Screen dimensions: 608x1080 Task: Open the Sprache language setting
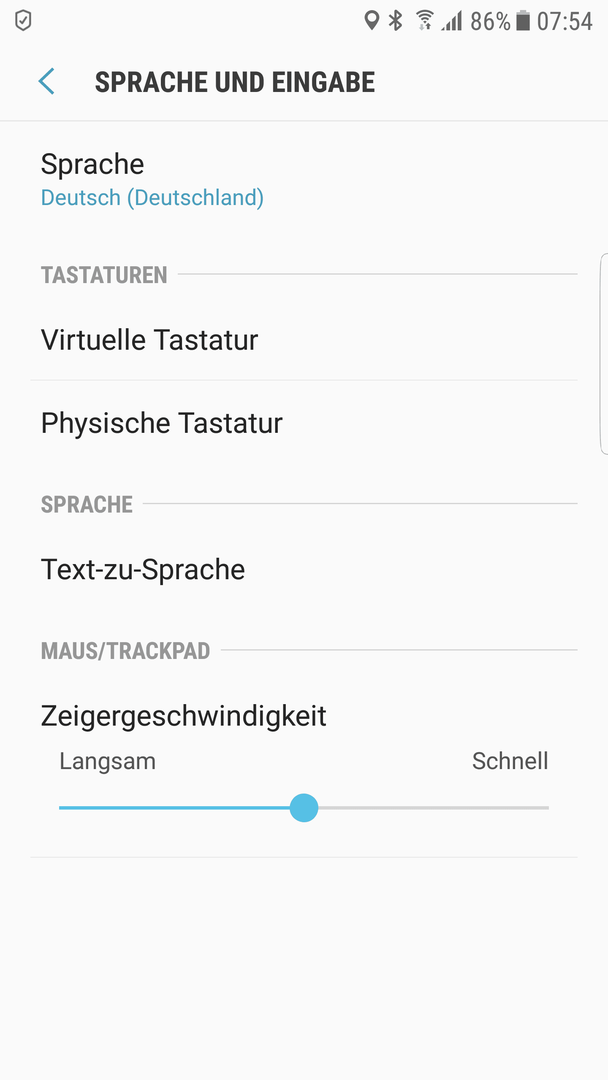pyautogui.click(x=304, y=180)
